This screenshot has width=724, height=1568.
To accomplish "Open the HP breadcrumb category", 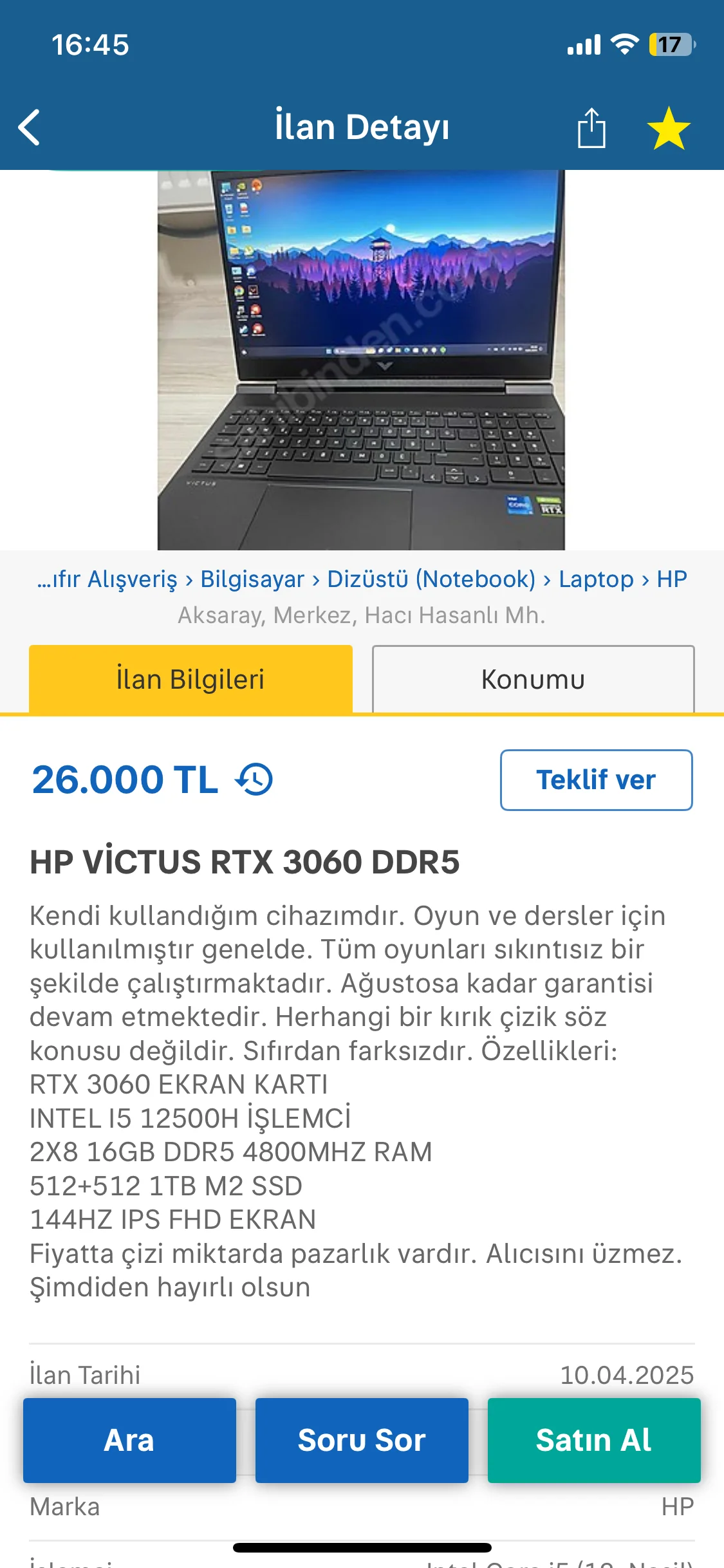I will pyautogui.click(x=672, y=579).
